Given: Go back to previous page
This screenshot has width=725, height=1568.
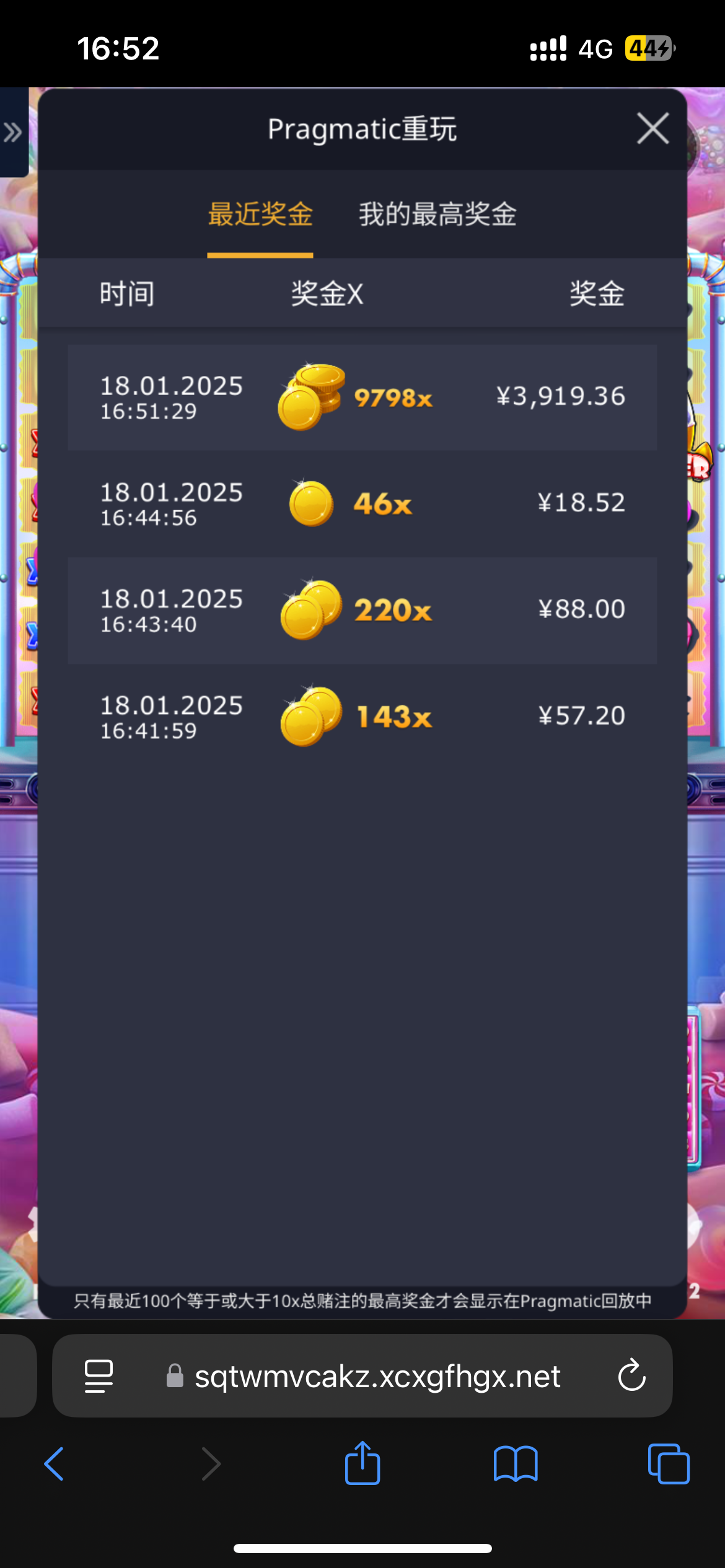Looking at the screenshot, I should click(x=54, y=1464).
